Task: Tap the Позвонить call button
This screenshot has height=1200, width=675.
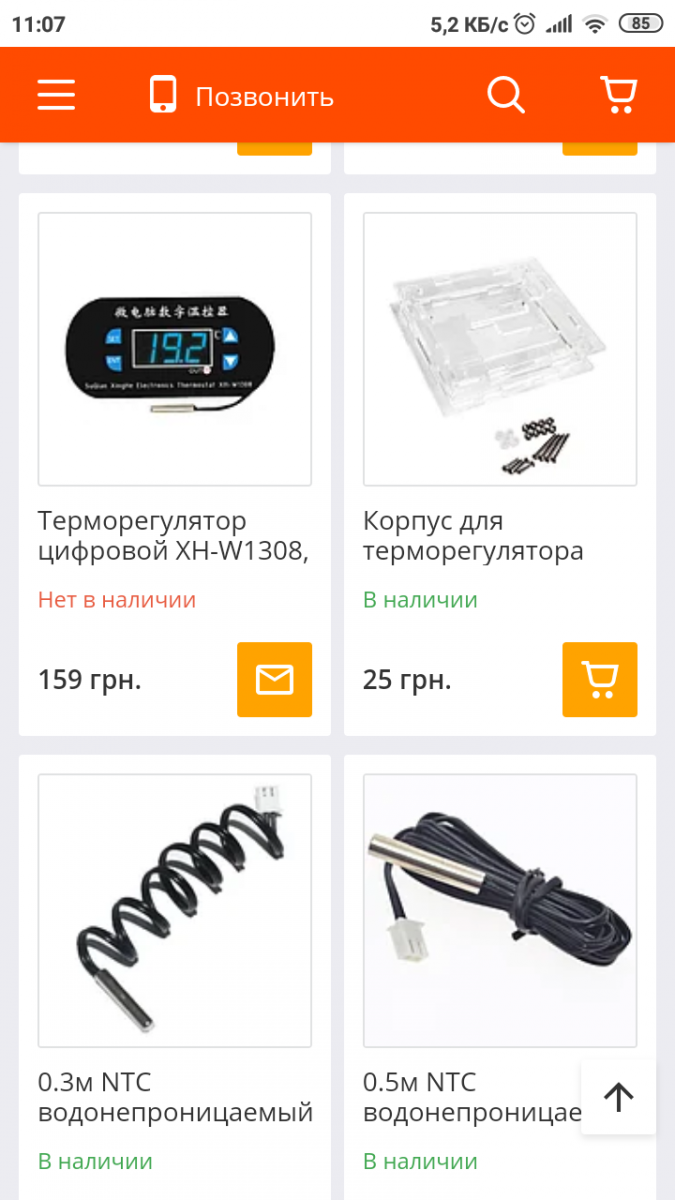Action: 241,96
